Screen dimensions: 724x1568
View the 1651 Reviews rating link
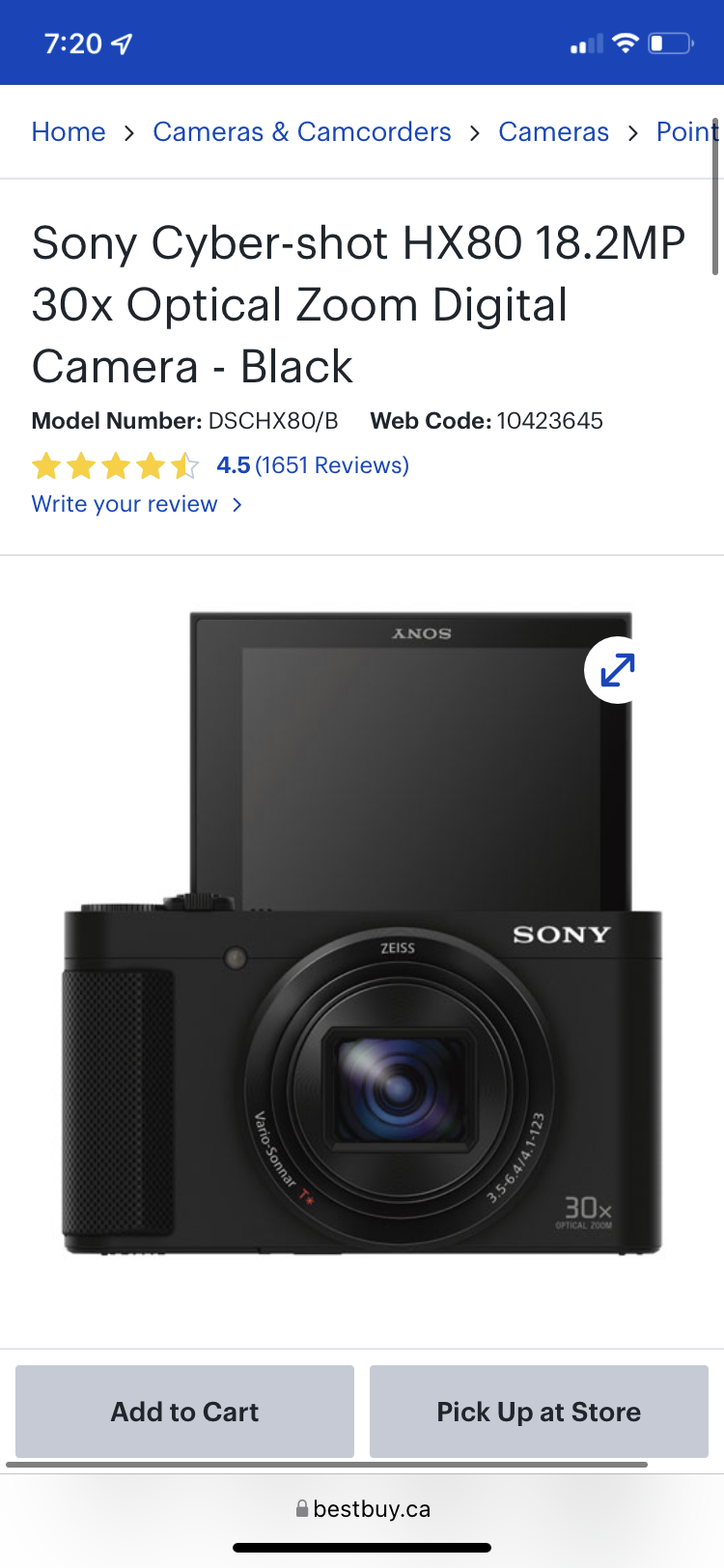[312, 465]
